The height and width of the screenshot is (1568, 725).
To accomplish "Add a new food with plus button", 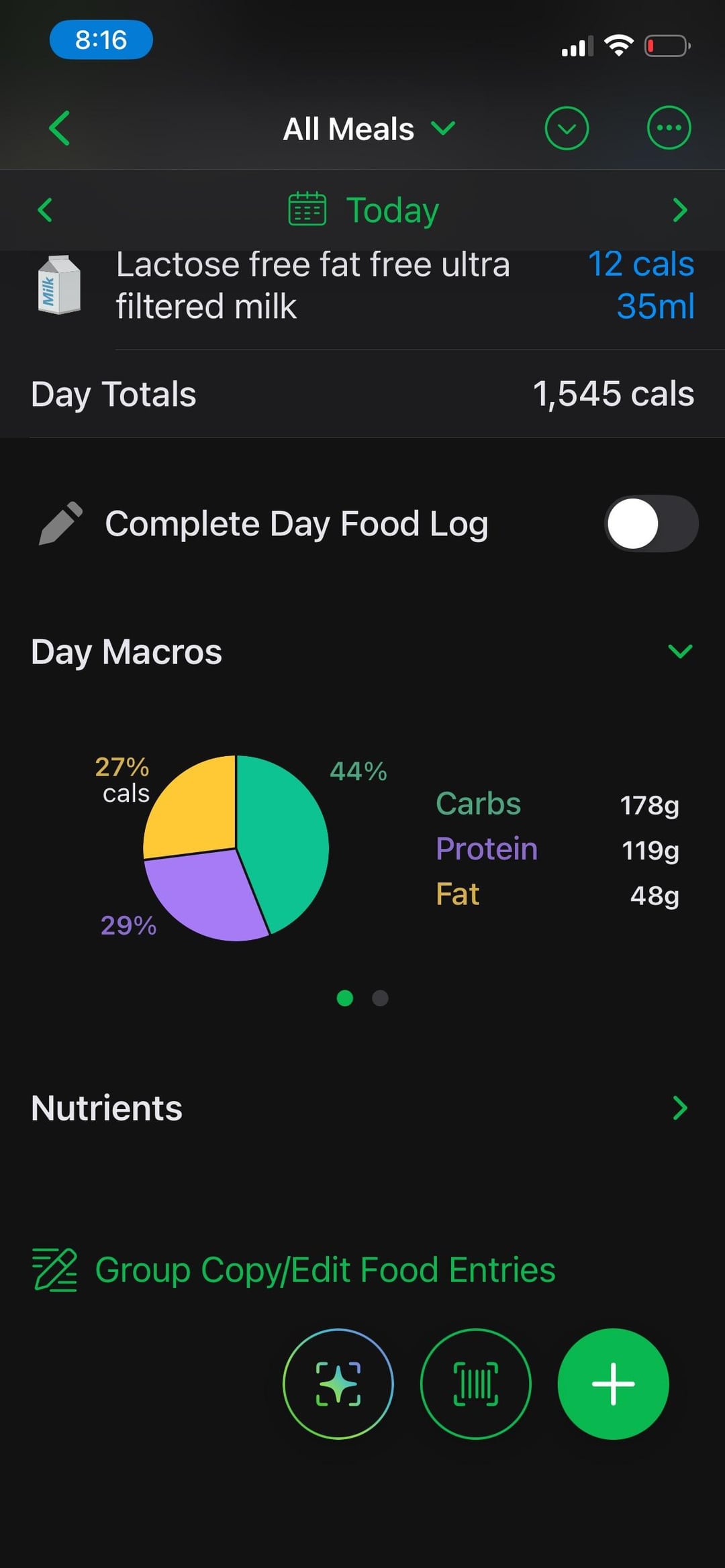I will [613, 1384].
